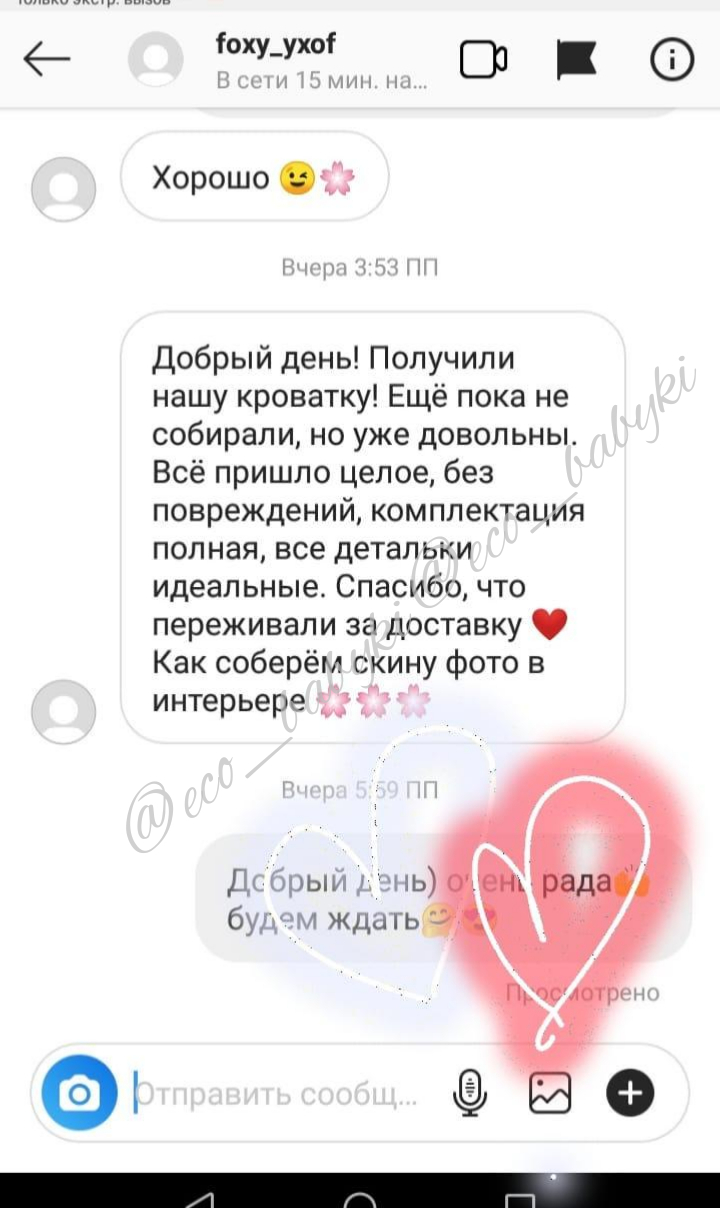Open more attachment options with the plus
Screen dimensions: 720x1208
[x=630, y=1093]
